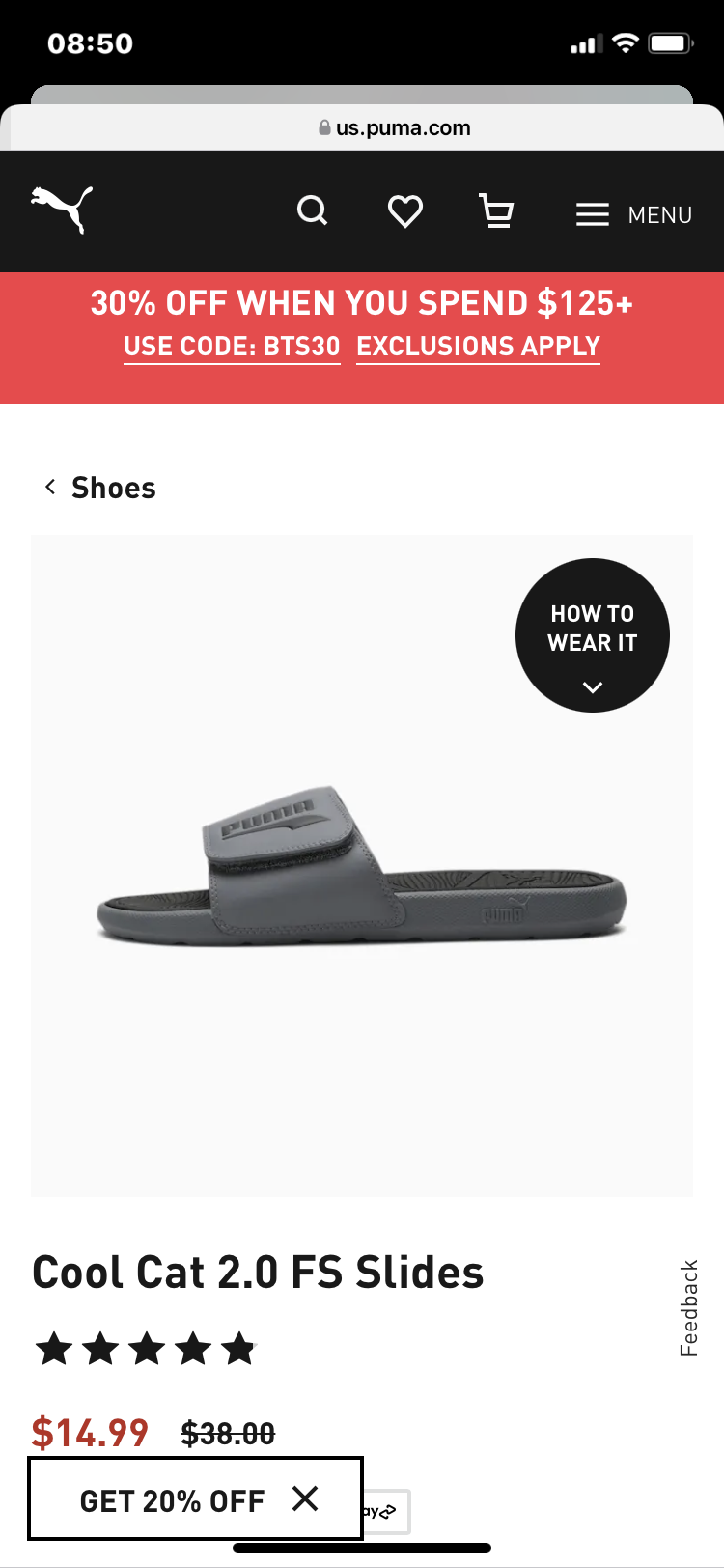Image resolution: width=724 pixels, height=1568 pixels.
Task: Open the Feedback side tab
Action: tap(688, 1307)
